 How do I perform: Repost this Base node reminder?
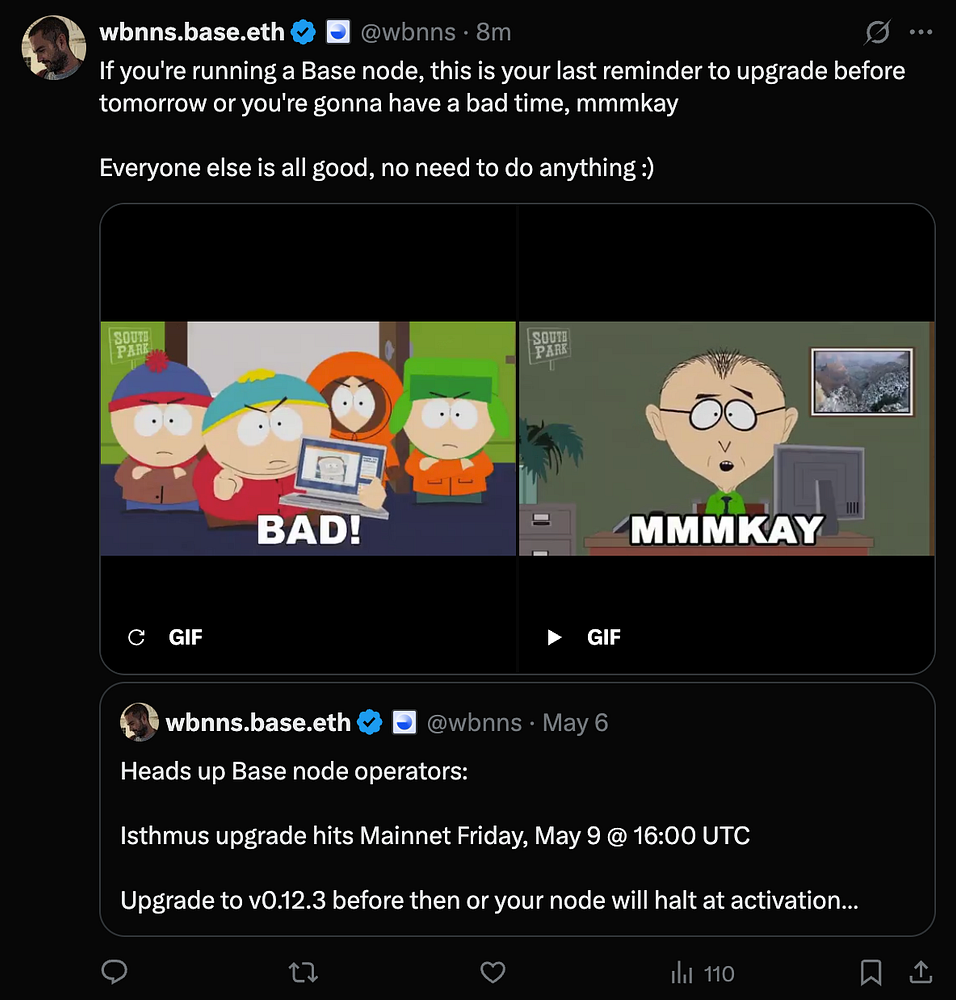pos(302,972)
